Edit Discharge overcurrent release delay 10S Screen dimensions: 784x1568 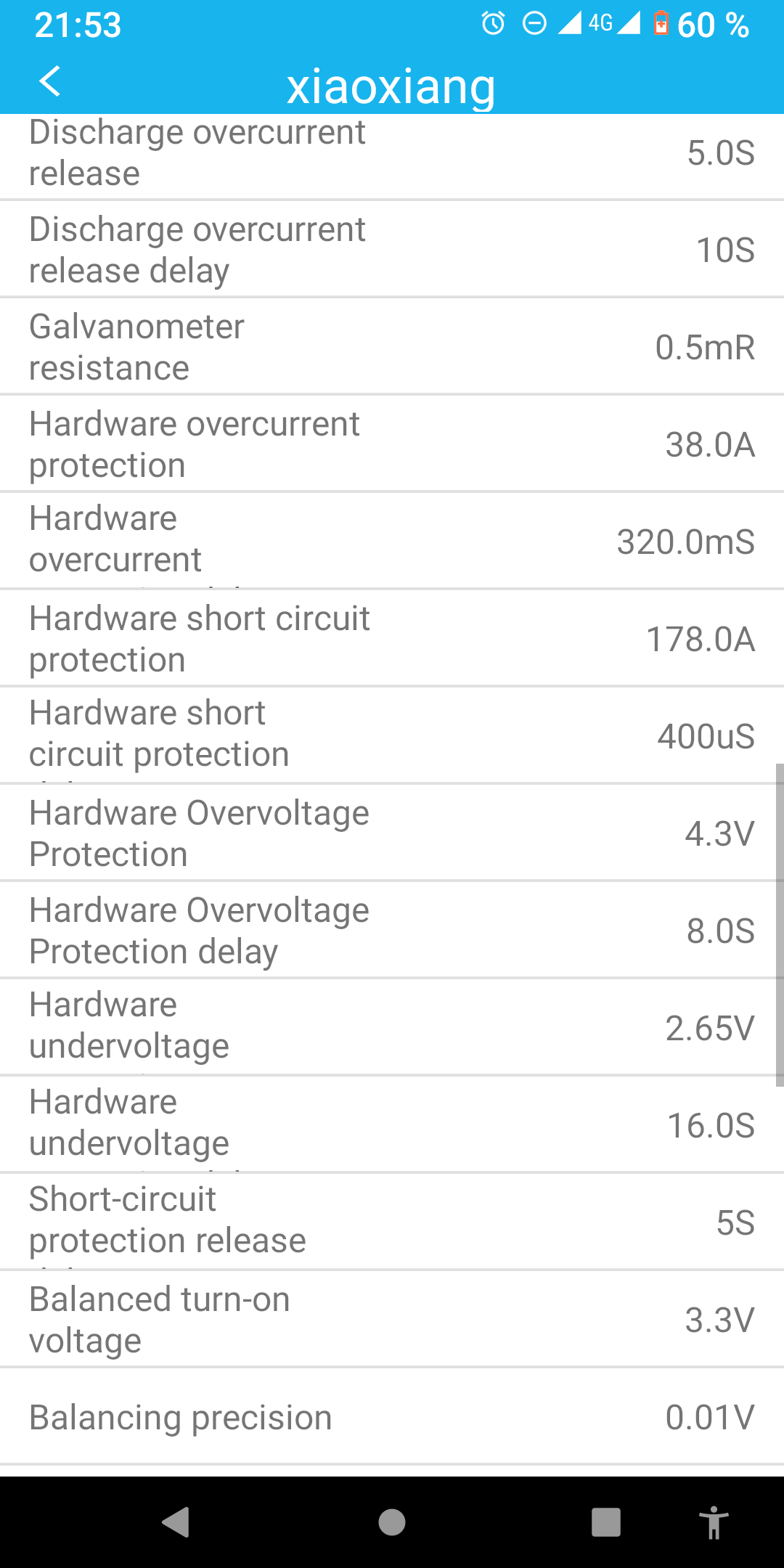point(392,250)
